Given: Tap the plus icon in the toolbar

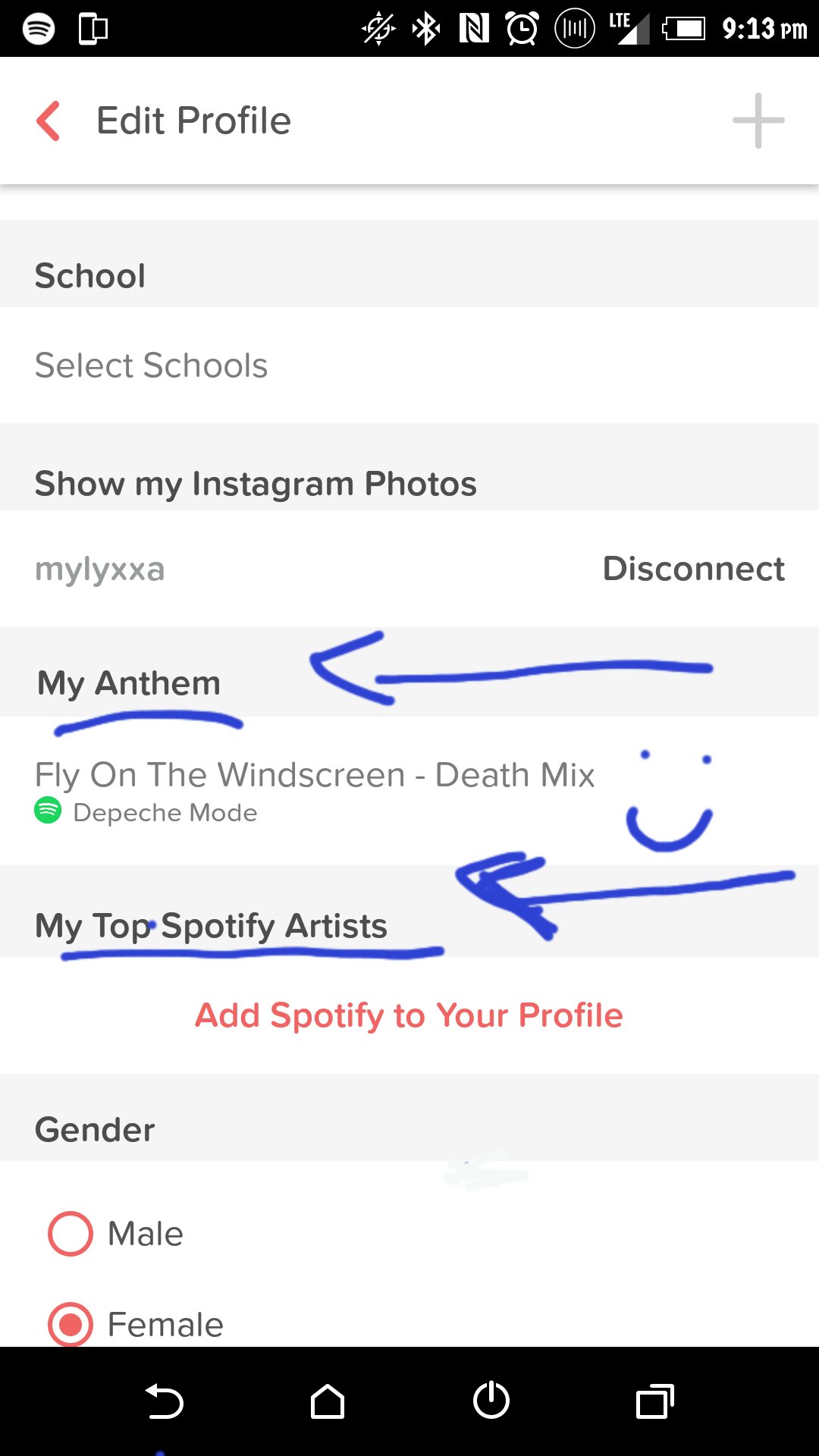Looking at the screenshot, I should (758, 121).
